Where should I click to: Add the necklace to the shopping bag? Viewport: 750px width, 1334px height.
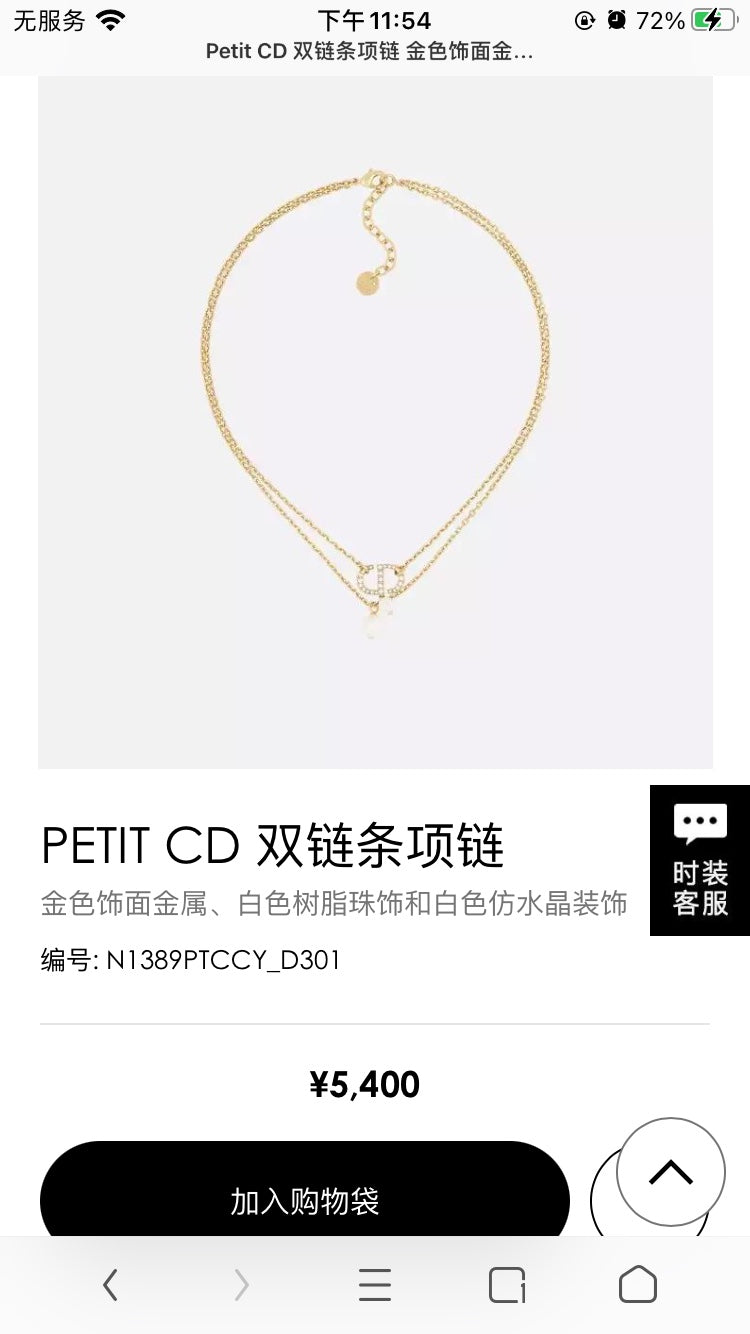pos(304,1200)
